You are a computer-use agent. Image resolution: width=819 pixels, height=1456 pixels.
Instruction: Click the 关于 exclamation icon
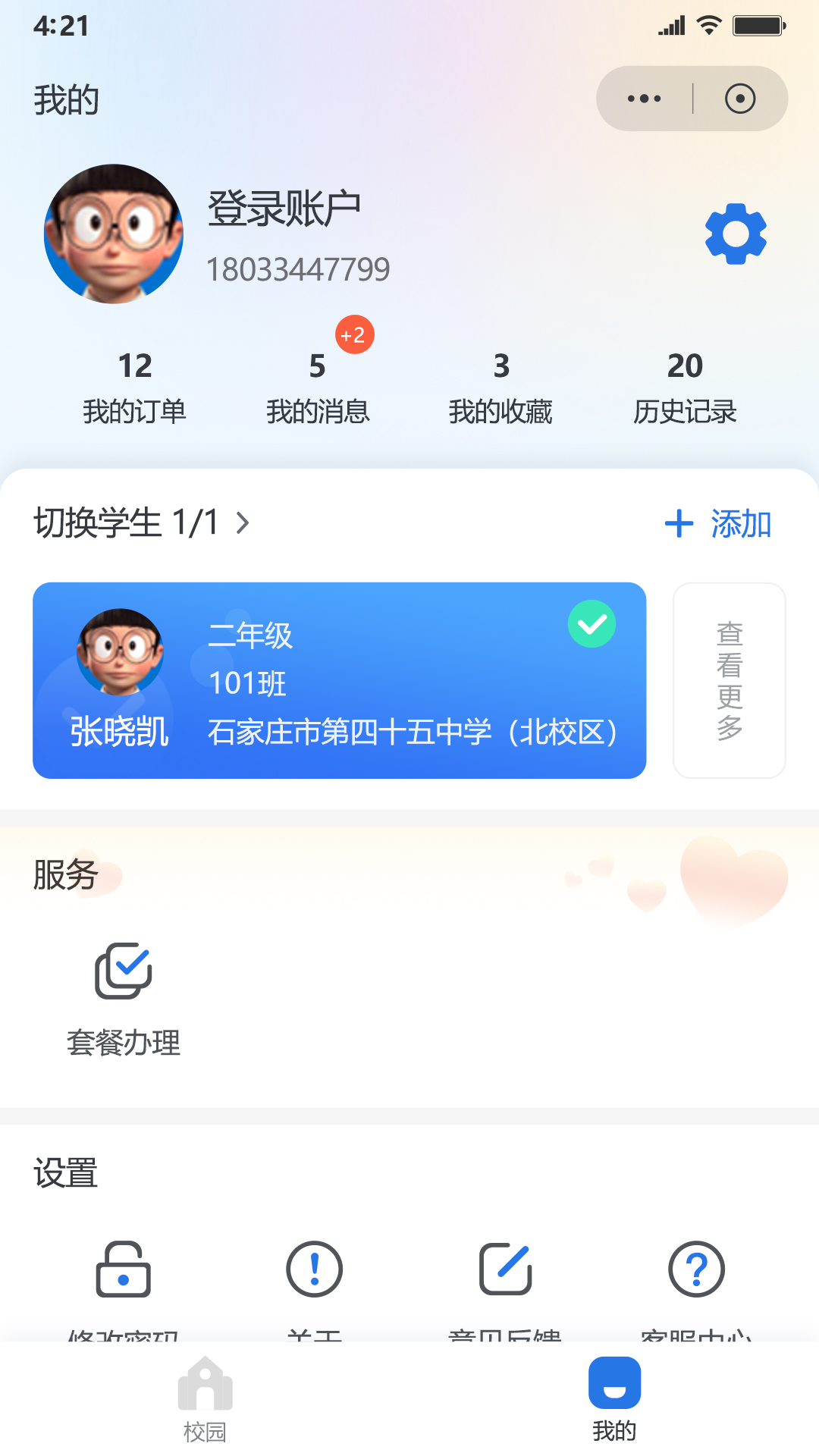click(x=314, y=1270)
